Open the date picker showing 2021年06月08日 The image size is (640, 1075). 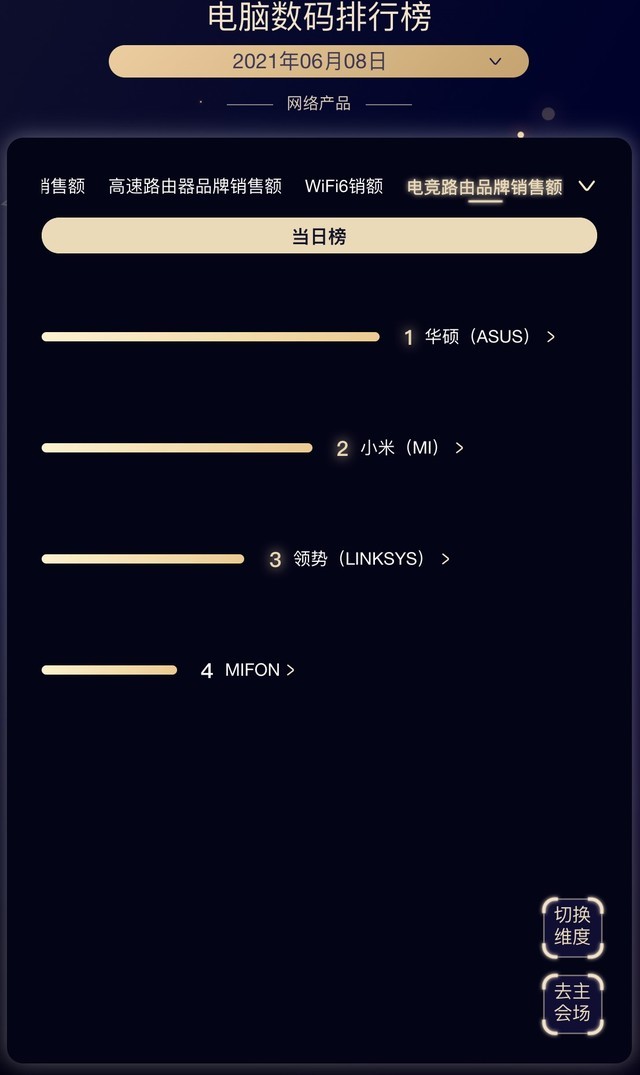(318, 61)
